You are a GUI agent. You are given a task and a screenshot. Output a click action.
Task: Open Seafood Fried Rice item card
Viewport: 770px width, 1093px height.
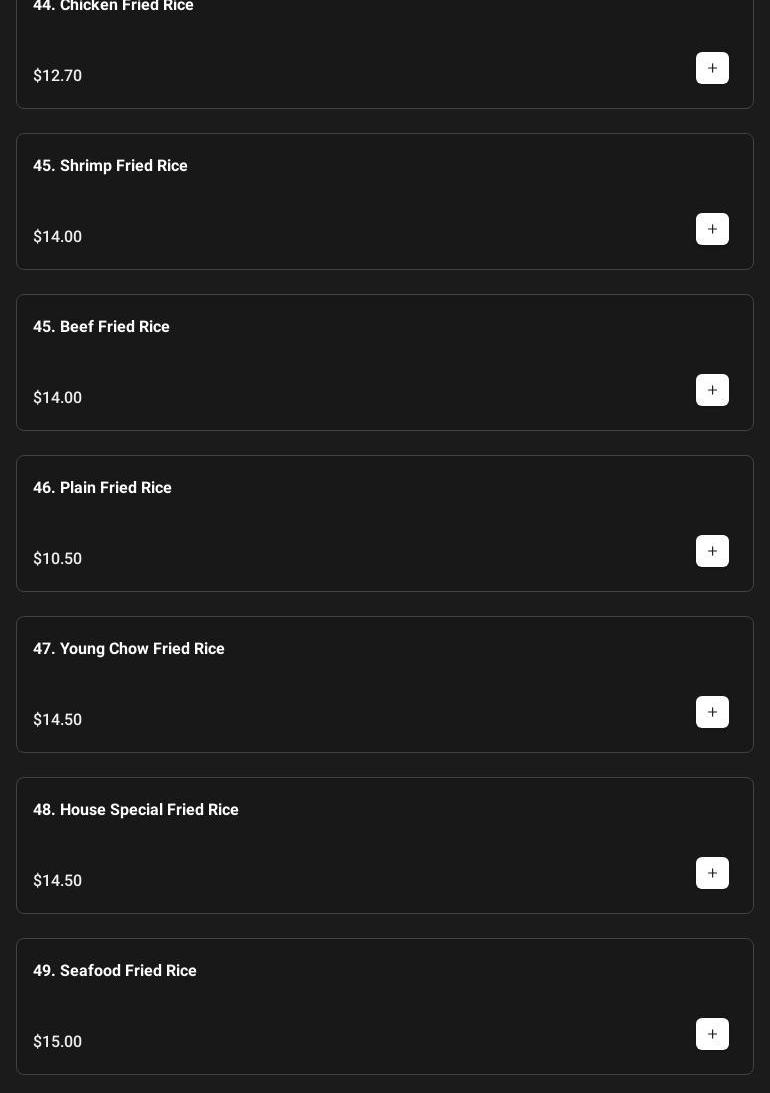(x=114, y=971)
